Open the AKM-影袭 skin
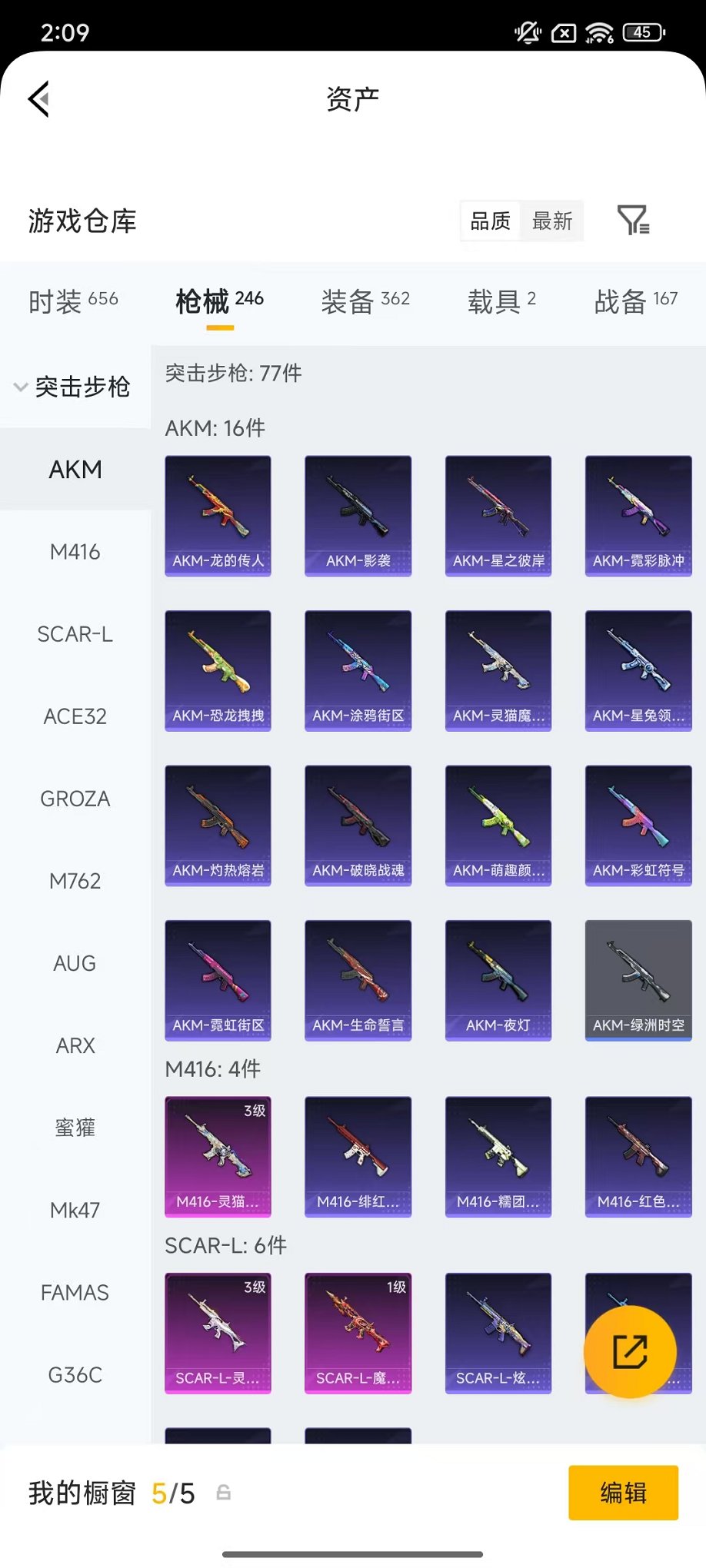The width and height of the screenshot is (706, 1568). [x=358, y=516]
